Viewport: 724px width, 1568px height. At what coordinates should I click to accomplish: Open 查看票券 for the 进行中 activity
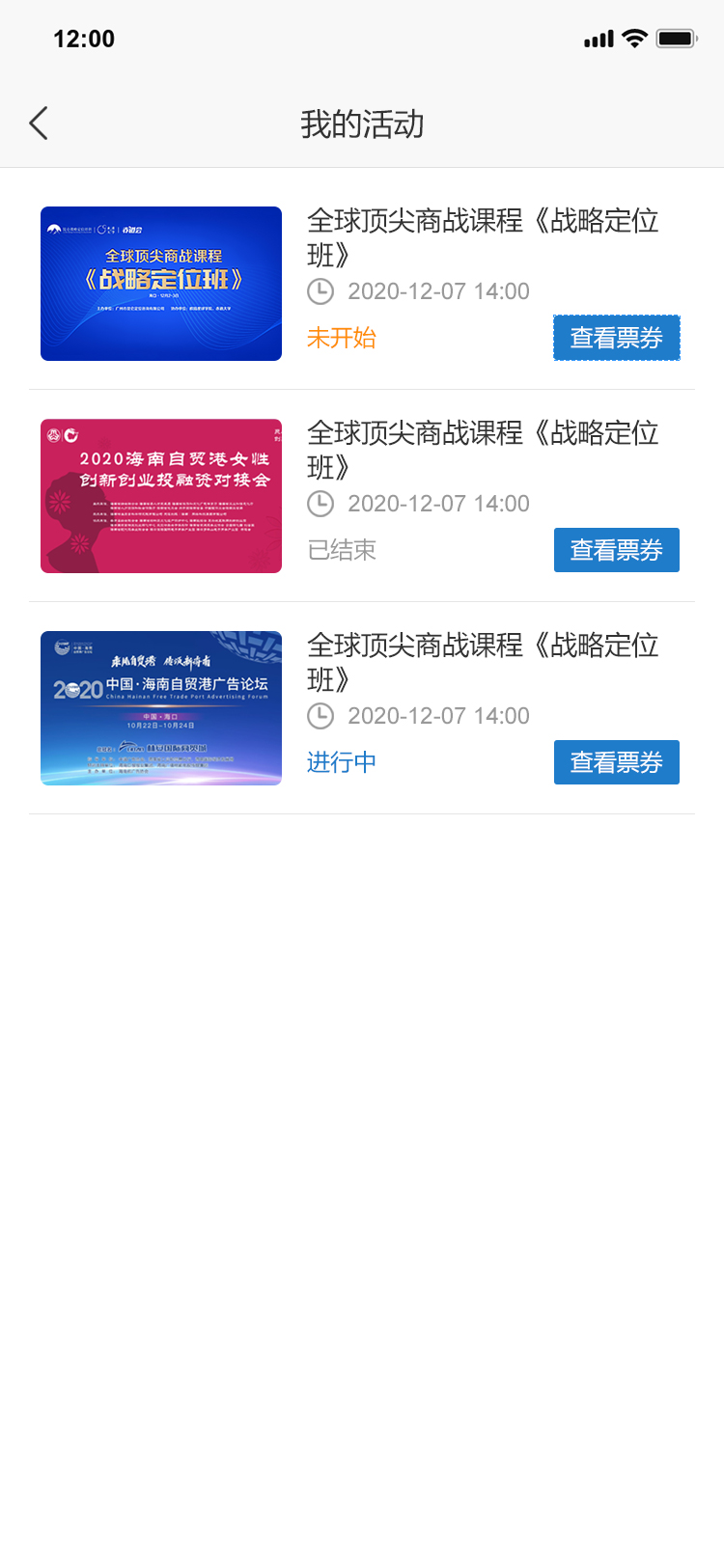[616, 762]
